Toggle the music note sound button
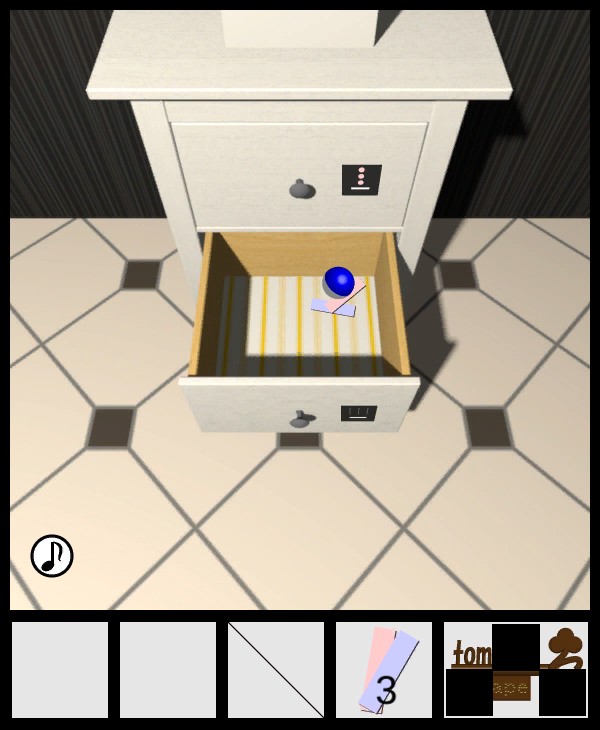600x730 pixels. [x=52, y=556]
